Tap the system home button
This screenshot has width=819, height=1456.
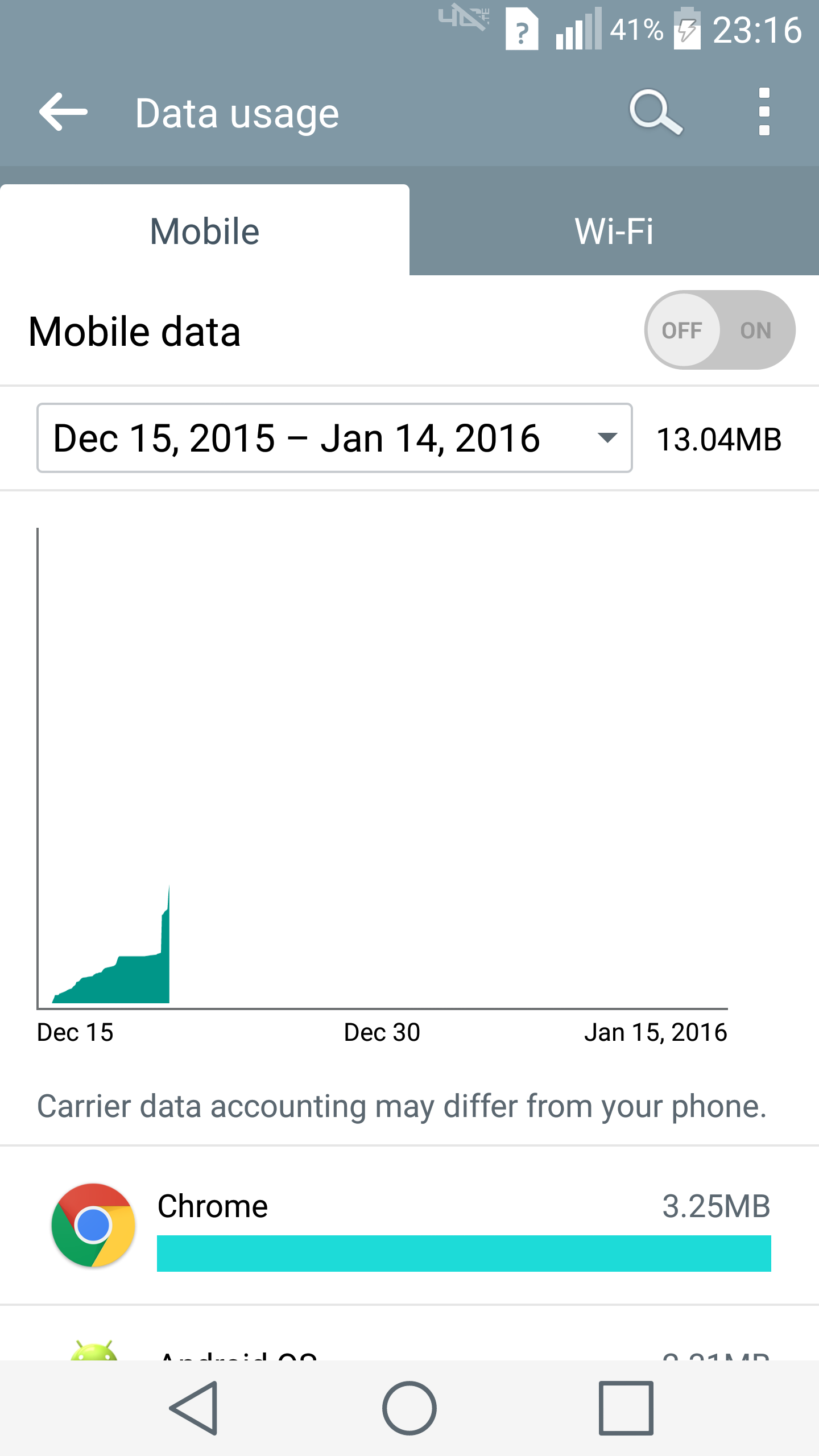409,1408
